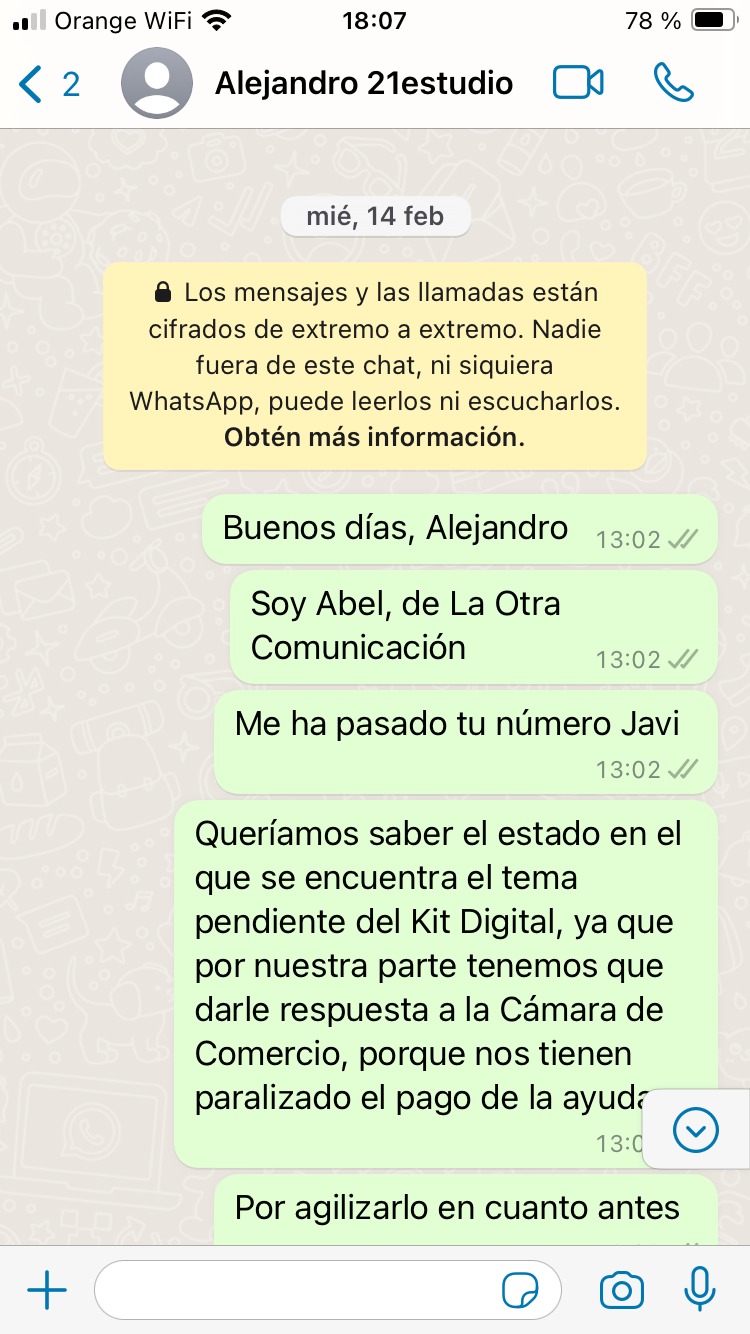Open the attachment plus menu
This screenshot has height=1334, width=750.
(47, 1291)
